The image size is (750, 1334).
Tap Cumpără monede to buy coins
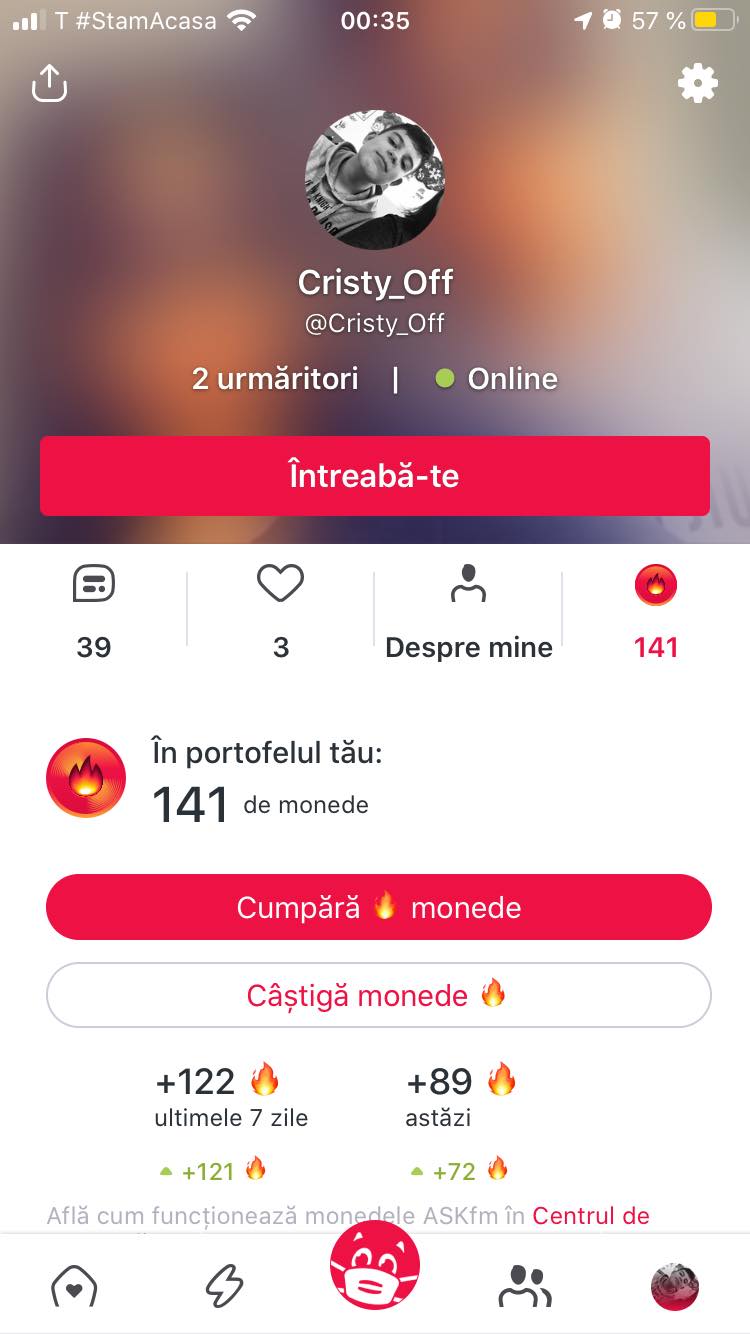(379, 907)
